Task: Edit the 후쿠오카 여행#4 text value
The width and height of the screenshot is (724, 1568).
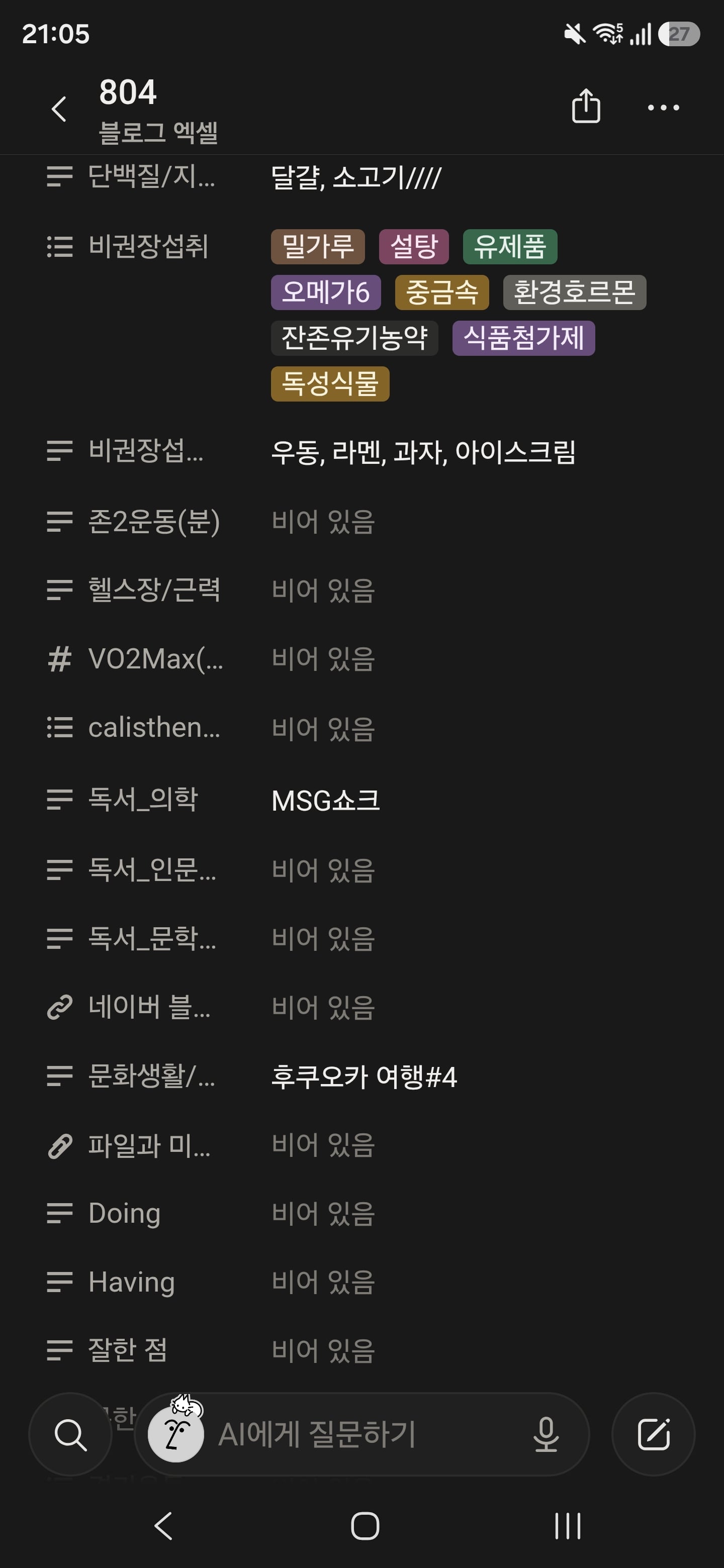Action: (x=364, y=1077)
